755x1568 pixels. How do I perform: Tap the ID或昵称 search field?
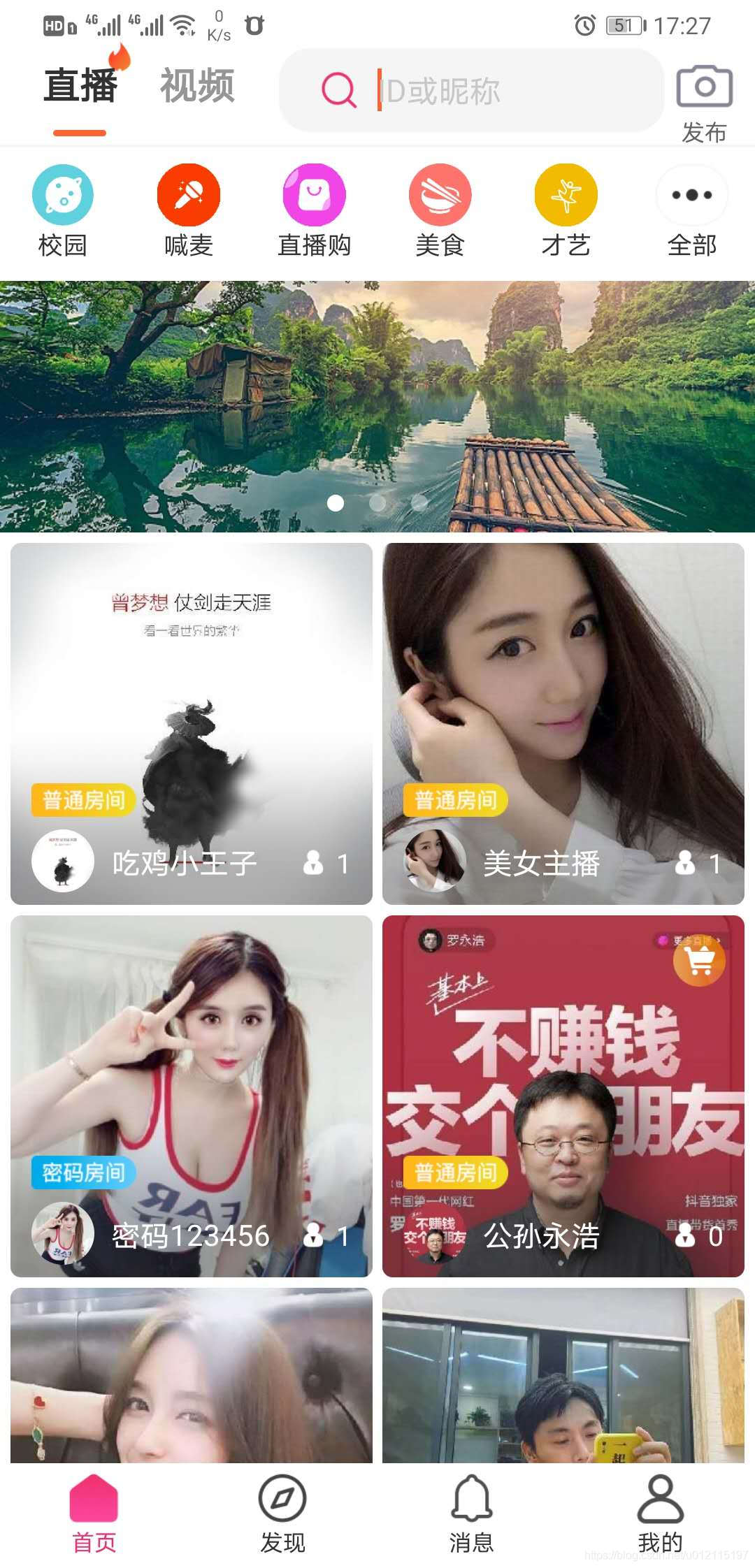point(482,91)
